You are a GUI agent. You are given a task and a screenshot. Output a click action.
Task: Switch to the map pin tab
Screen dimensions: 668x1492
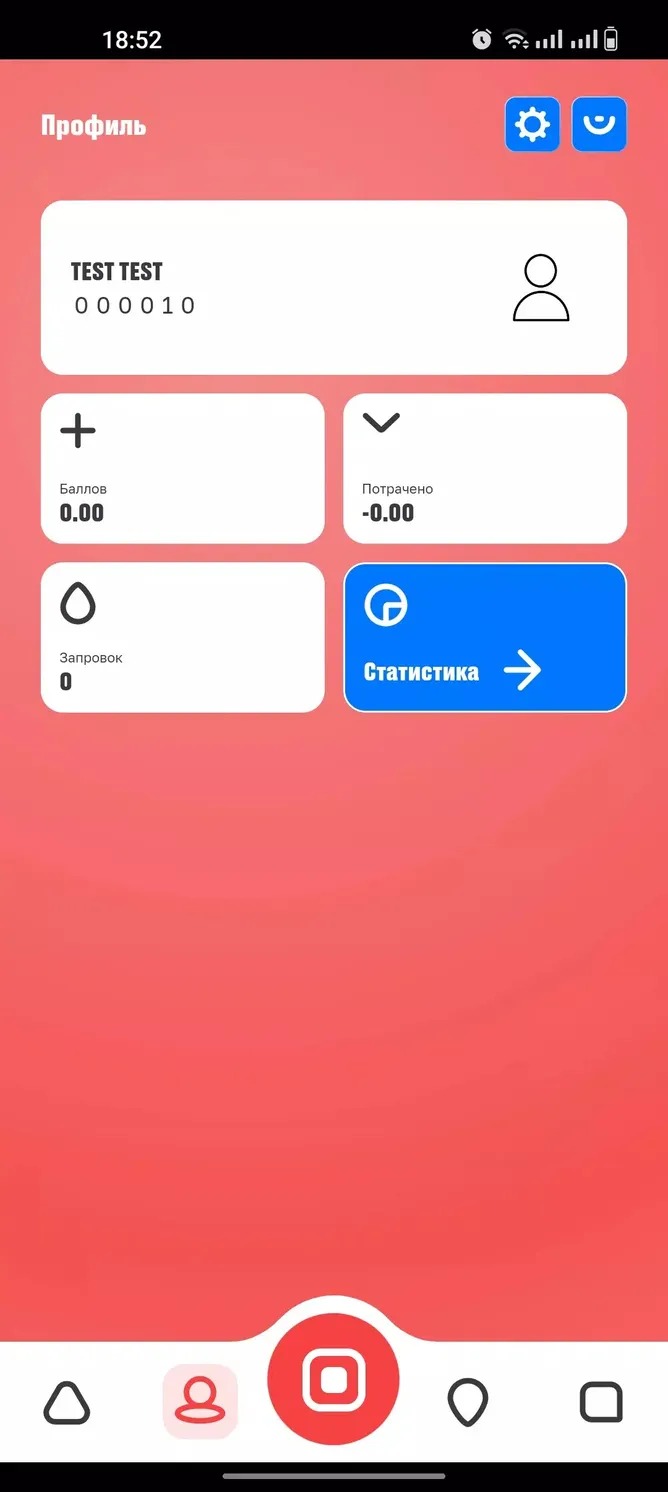[468, 1402]
